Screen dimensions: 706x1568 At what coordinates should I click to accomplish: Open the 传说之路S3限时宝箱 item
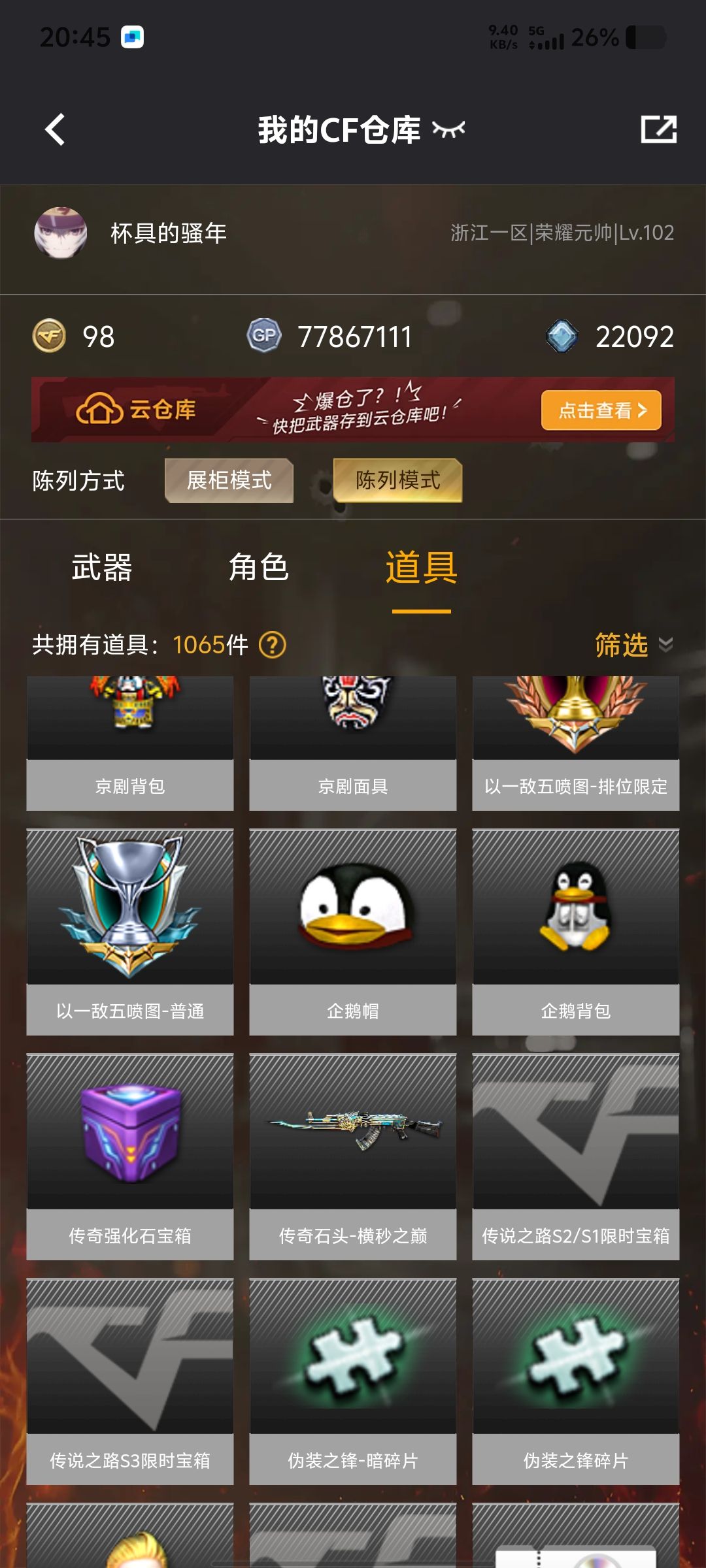129,1381
